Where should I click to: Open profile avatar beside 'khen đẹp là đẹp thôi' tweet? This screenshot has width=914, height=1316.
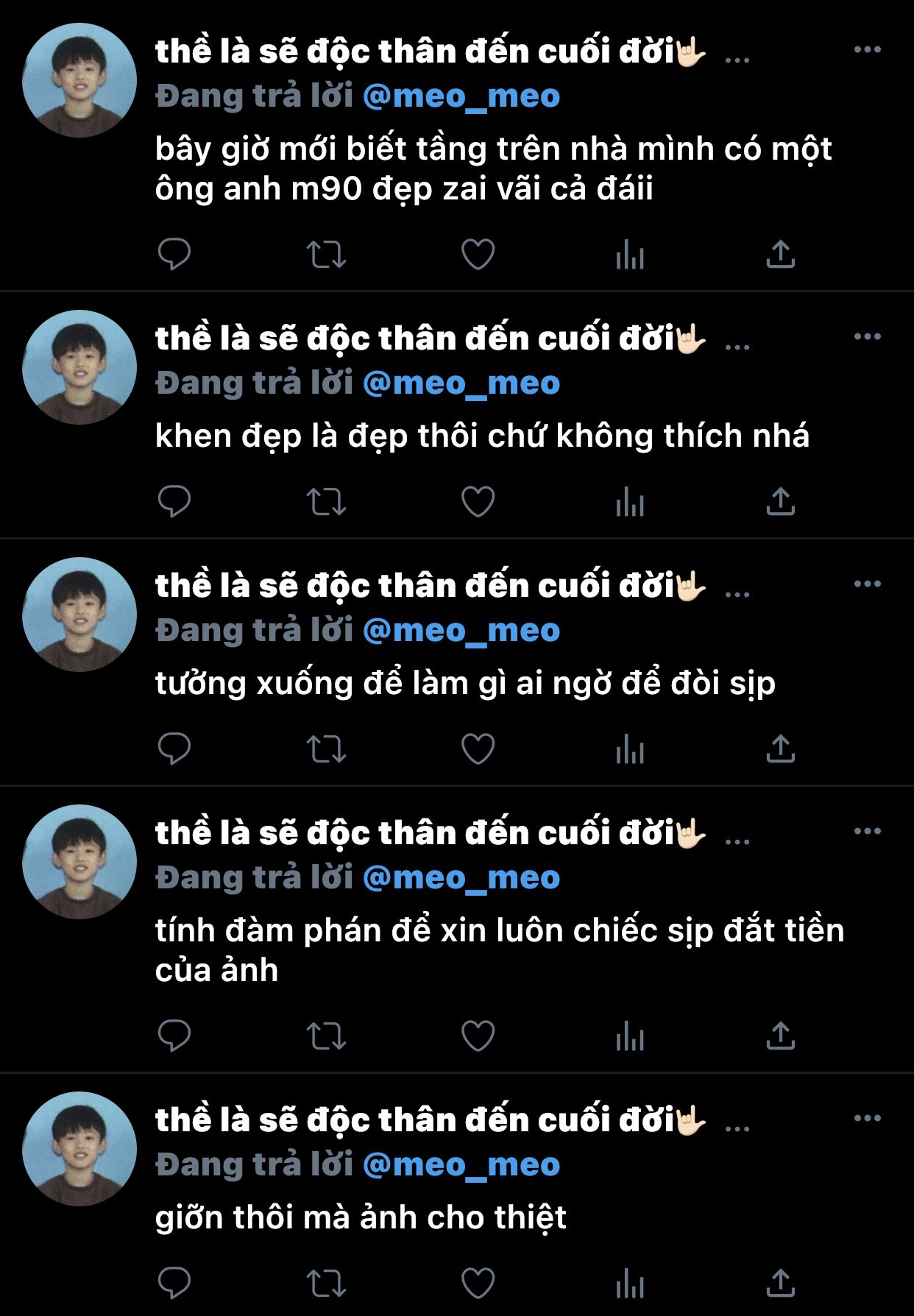click(79, 367)
